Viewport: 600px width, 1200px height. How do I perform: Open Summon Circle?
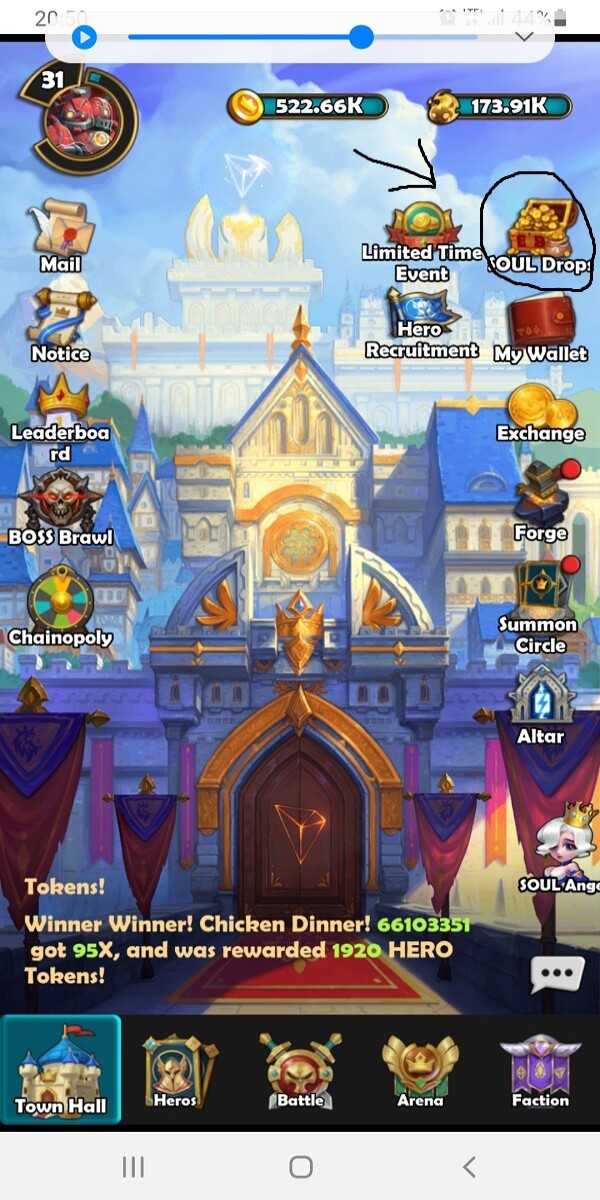pos(540,607)
